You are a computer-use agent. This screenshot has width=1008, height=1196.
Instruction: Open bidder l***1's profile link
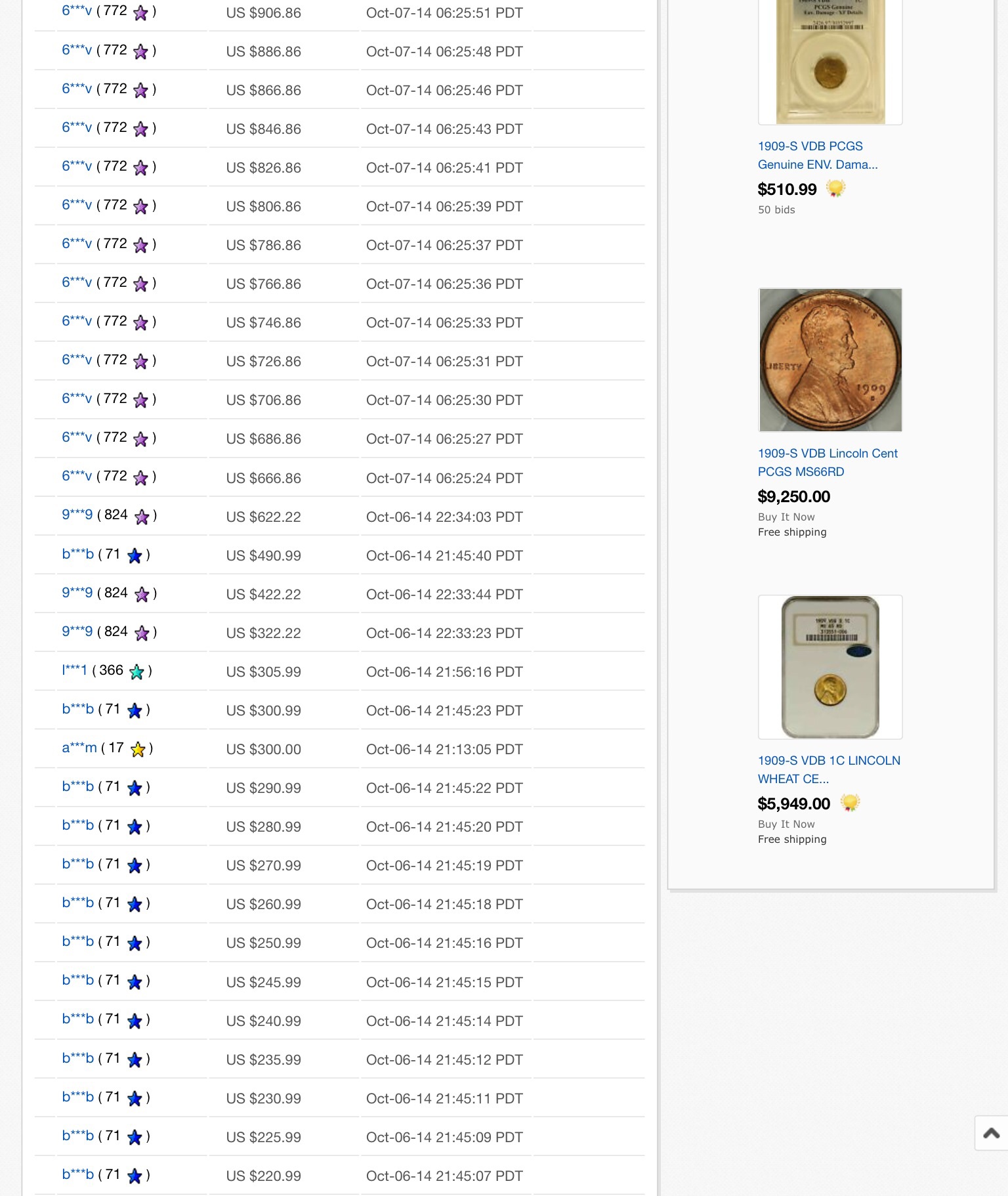click(x=74, y=670)
